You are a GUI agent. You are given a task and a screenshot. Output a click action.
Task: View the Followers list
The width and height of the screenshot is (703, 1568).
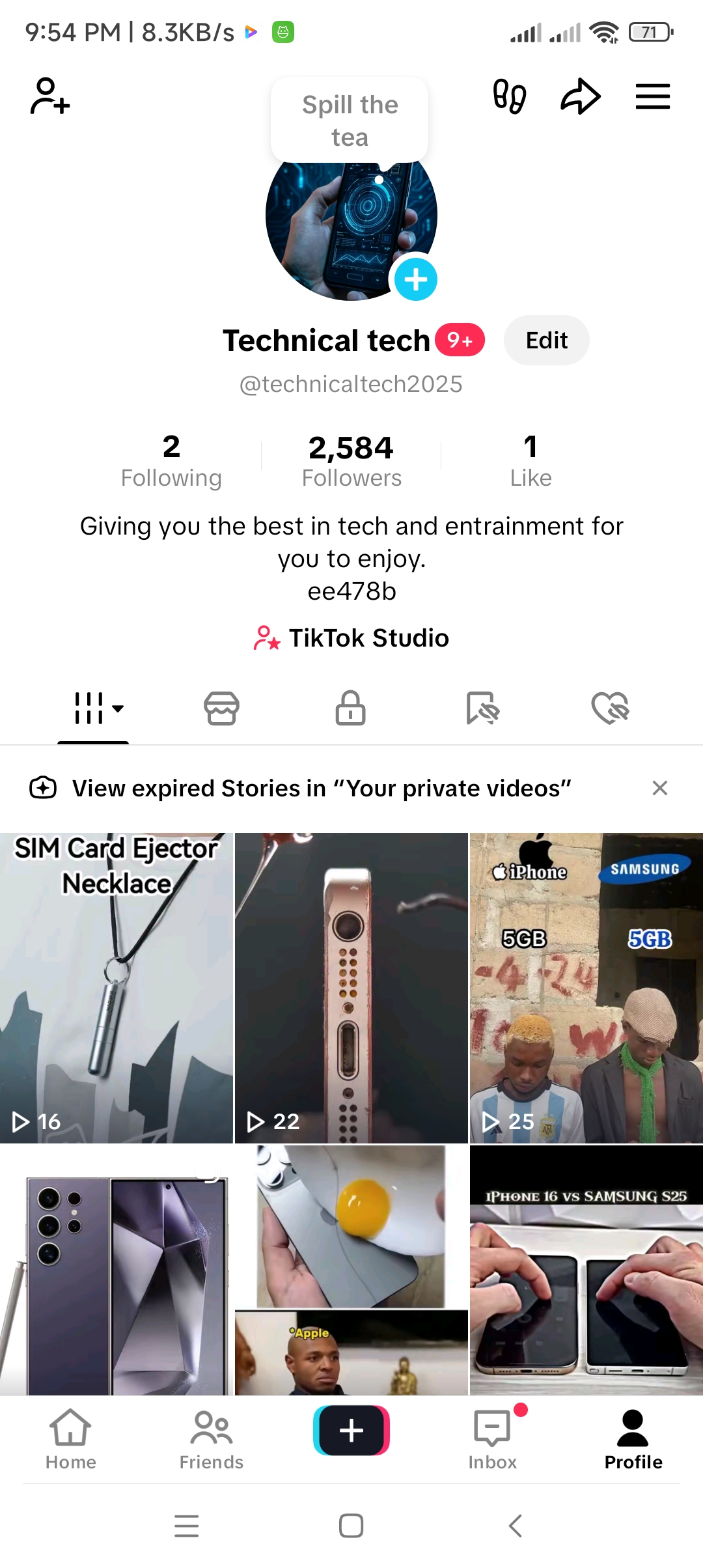click(351, 460)
